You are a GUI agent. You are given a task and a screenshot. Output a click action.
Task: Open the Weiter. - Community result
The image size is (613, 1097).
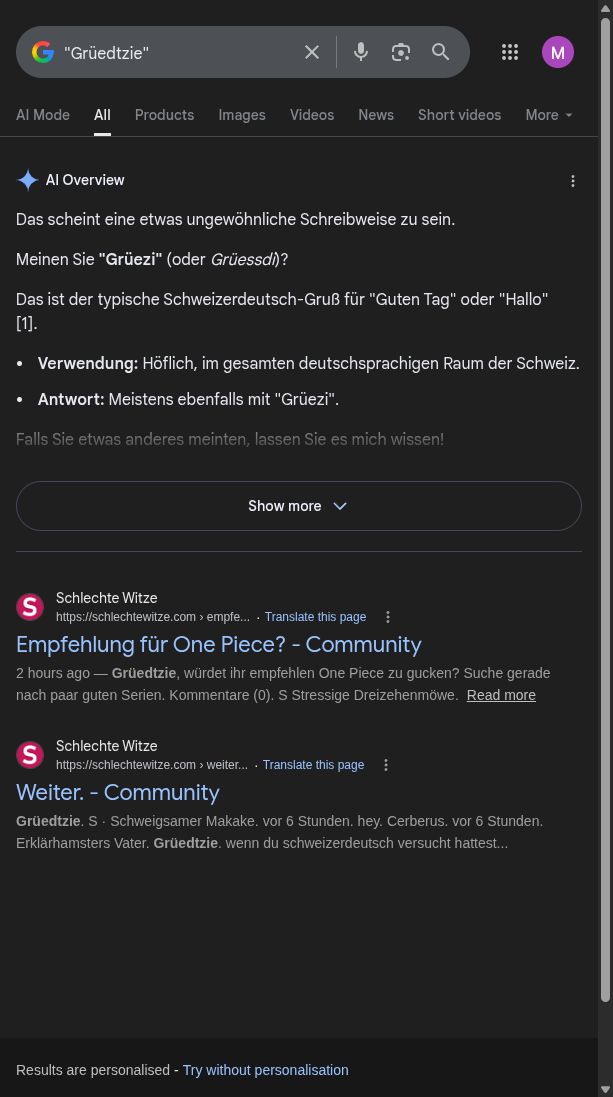tap(117, 792)
